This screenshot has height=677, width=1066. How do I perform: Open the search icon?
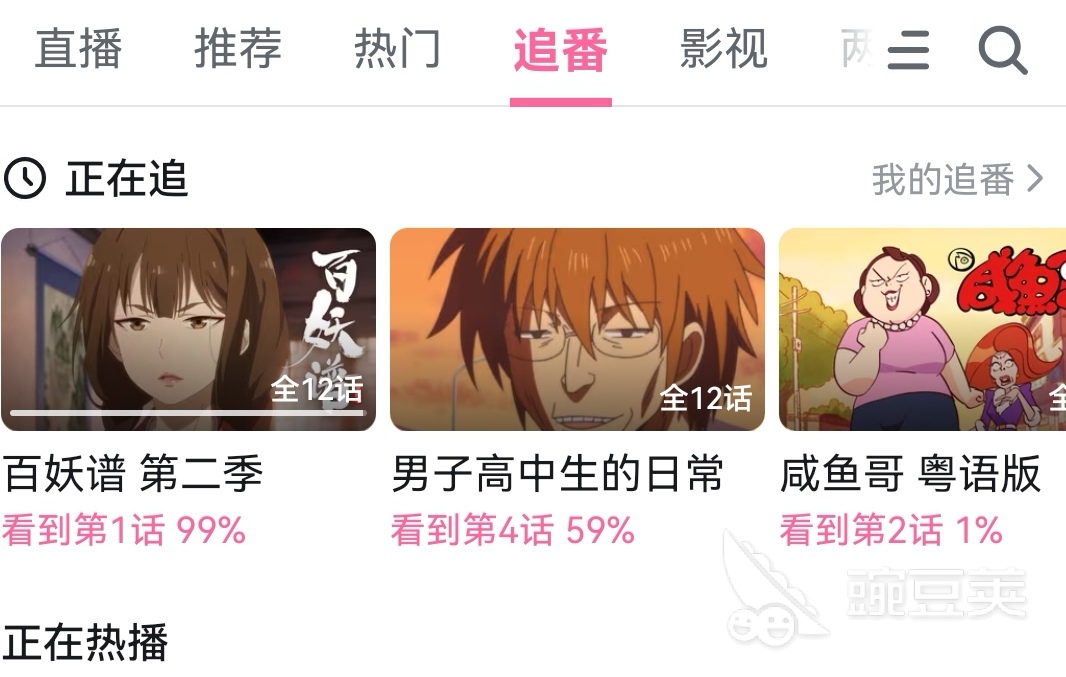coord(1003,49)
